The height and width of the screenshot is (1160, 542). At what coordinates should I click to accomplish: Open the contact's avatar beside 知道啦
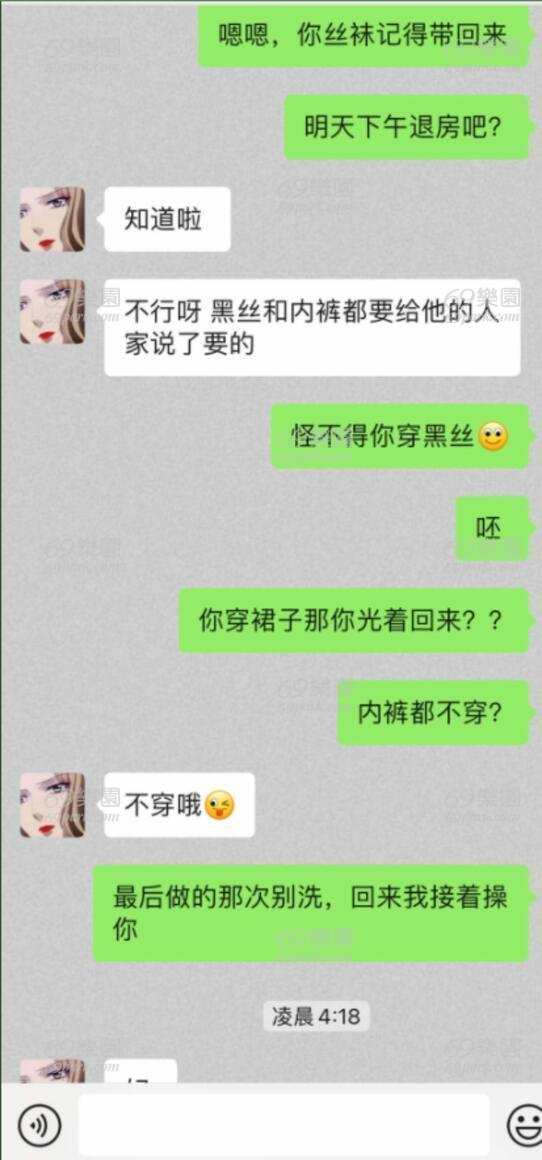click(x=52, y=219)
